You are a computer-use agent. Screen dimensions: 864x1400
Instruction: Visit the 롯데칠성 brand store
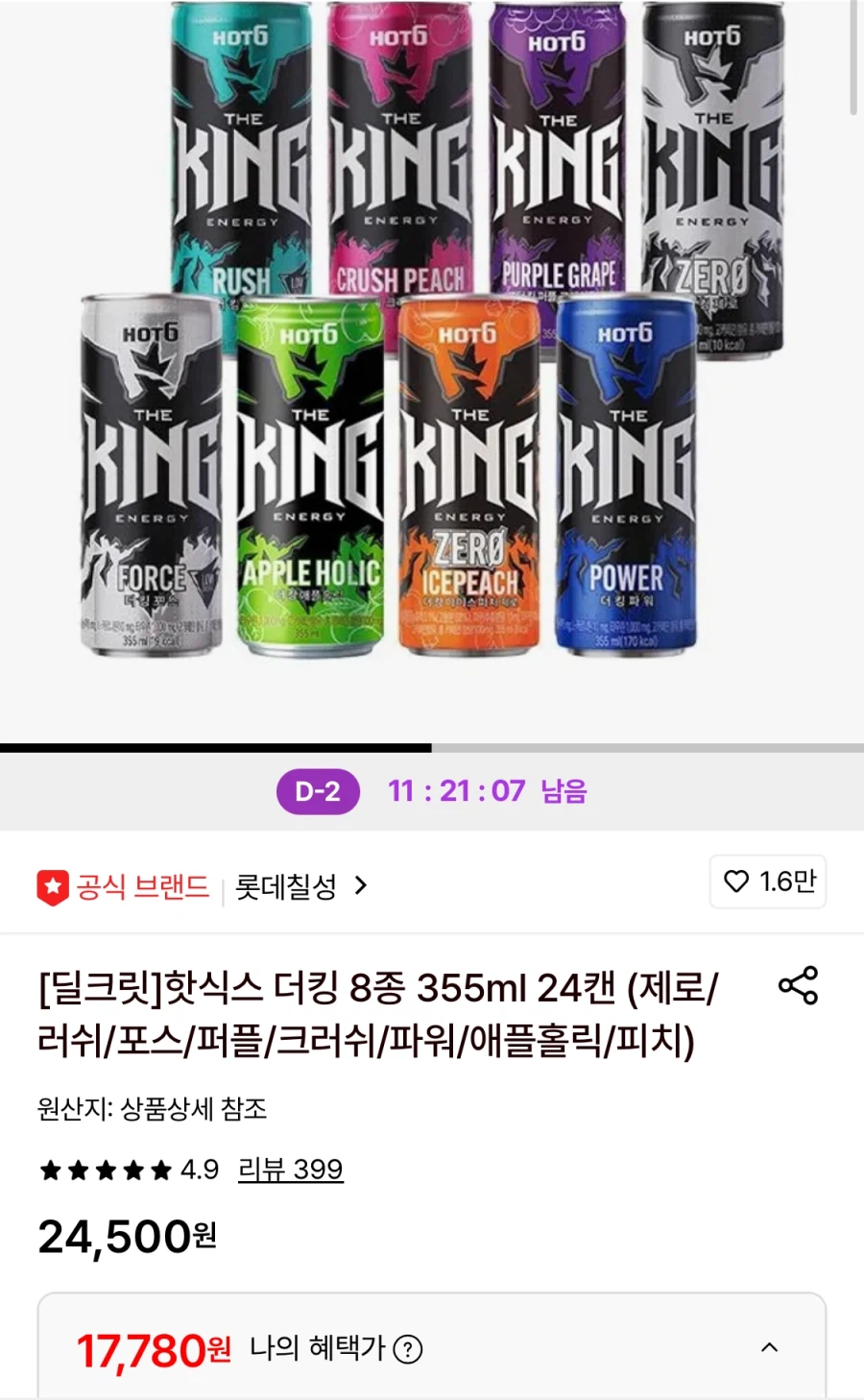tap(284, 885)
